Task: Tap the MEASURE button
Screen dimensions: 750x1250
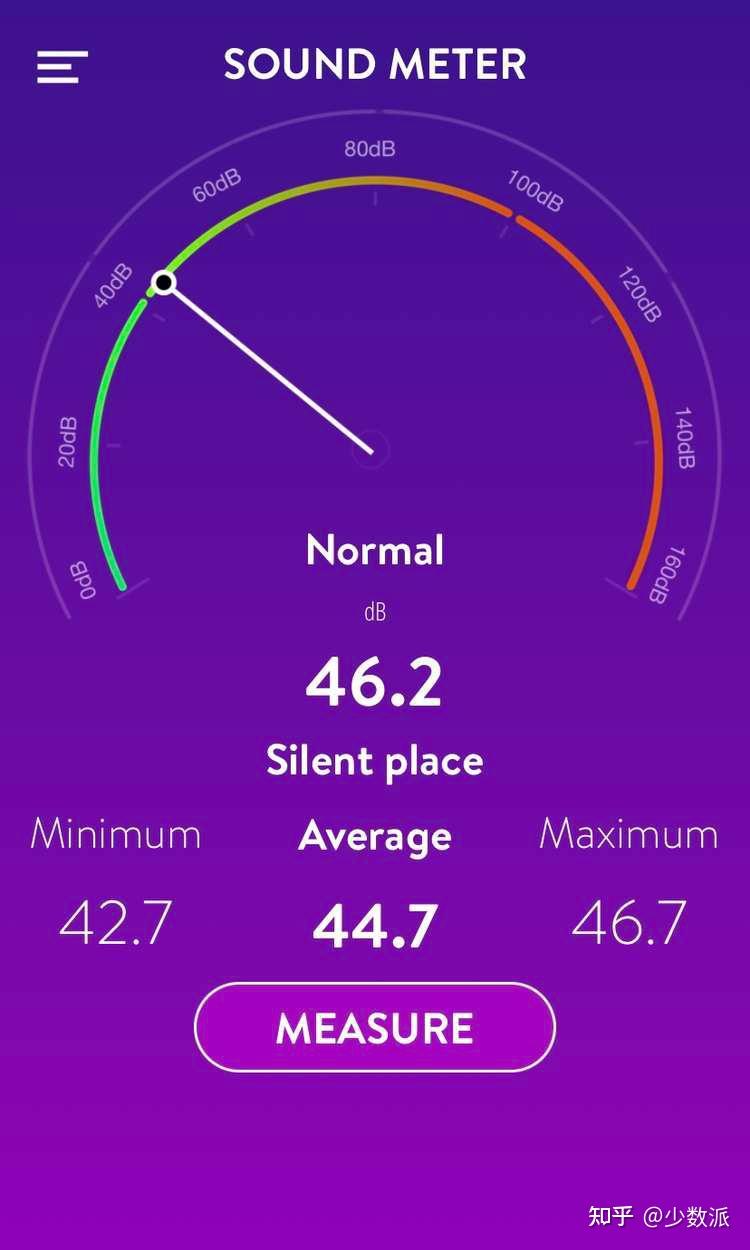Action: tap(374, 1027)
